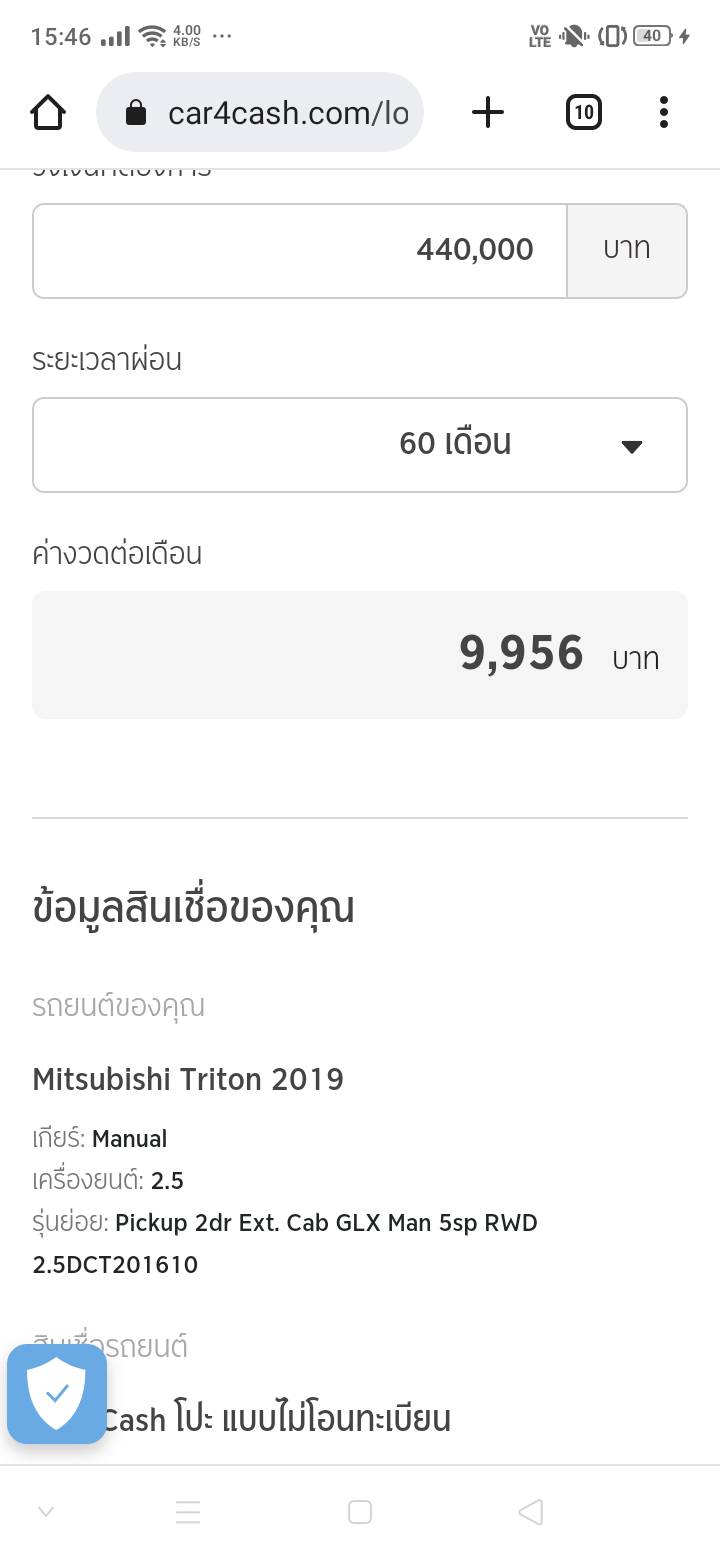
Task: Edit the 440,000 loan amount field
Action: [x=300, y=250]
